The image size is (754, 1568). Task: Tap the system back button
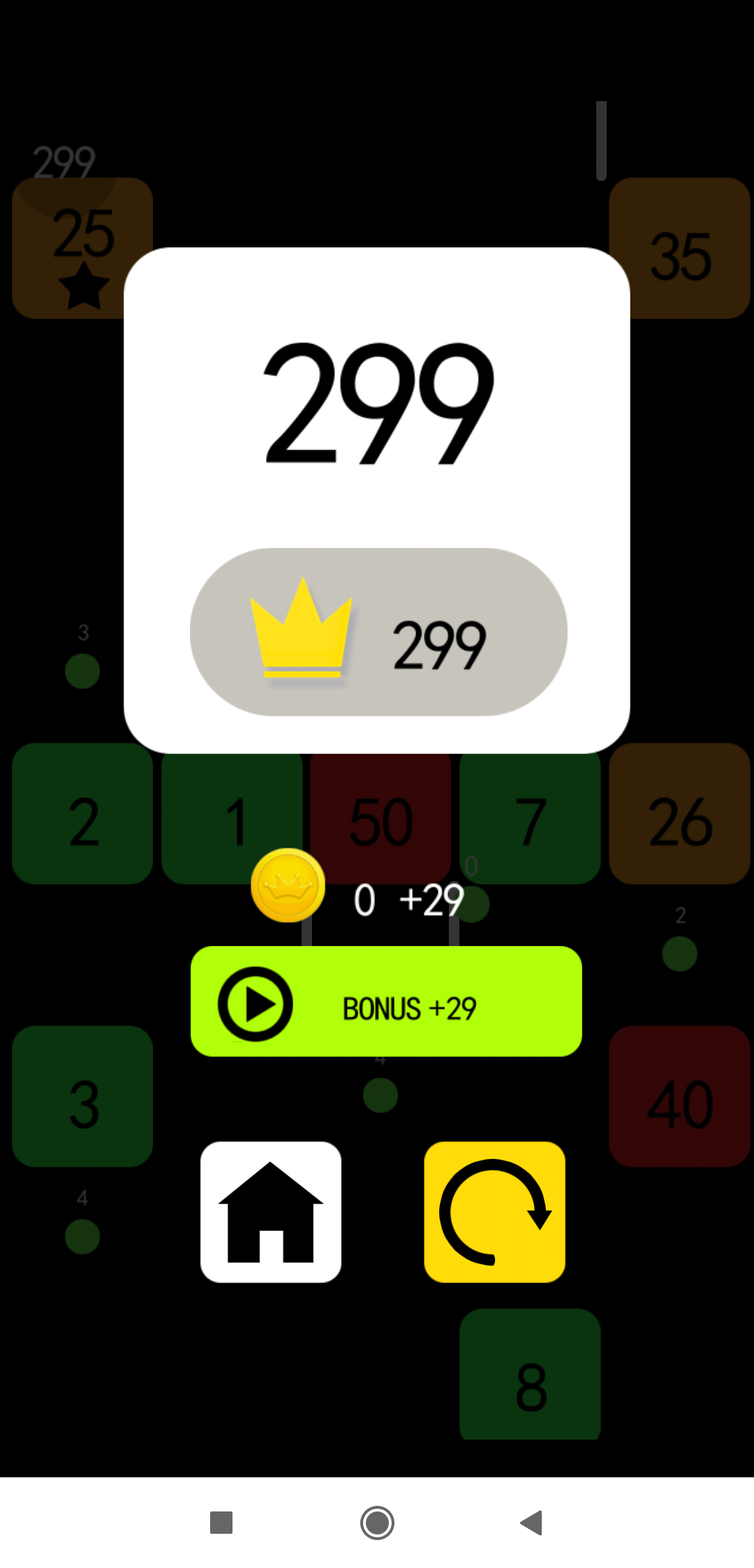click(532, 1523)
